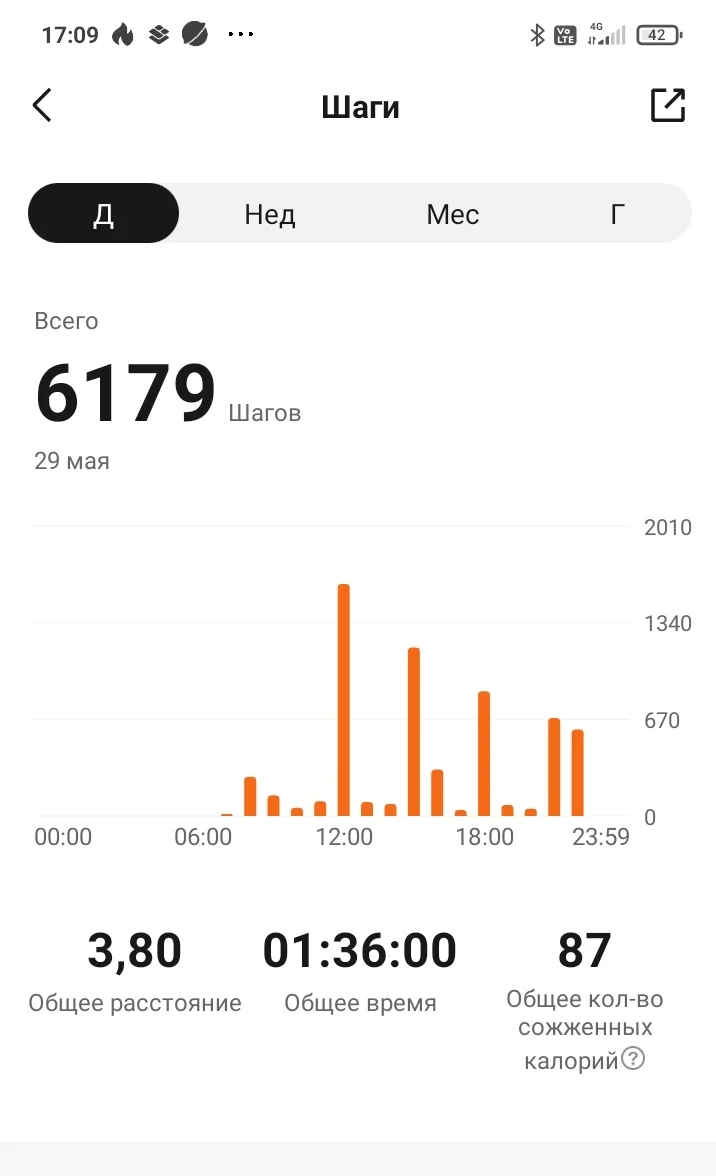716x1176 pixels.
Task: Switch to the Нед weekly view
Action: coord(270,214)
